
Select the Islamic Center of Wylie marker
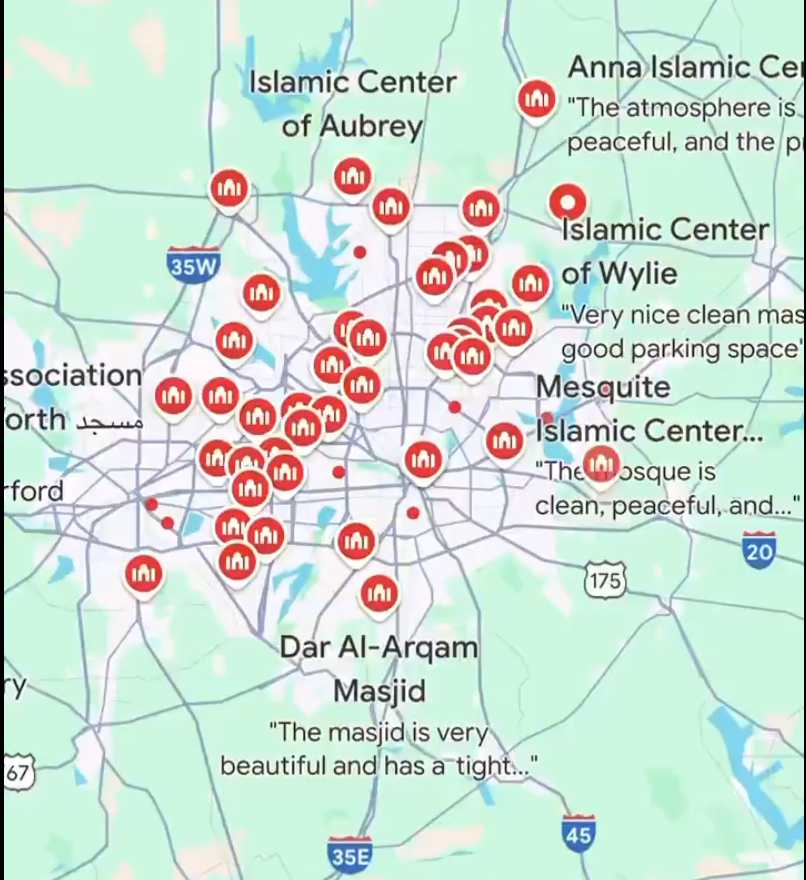pyautogui.click(x=568, y=202)
